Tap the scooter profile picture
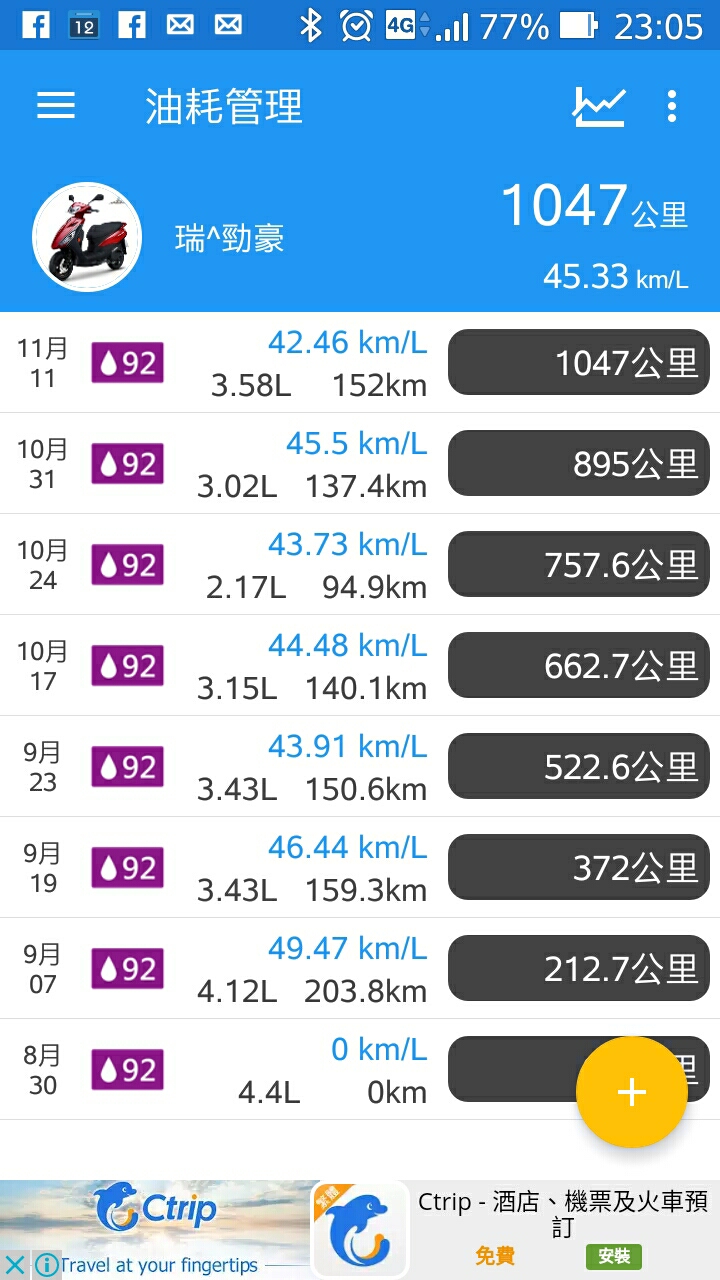720x1280 pixels. click(x=87, y=237)
